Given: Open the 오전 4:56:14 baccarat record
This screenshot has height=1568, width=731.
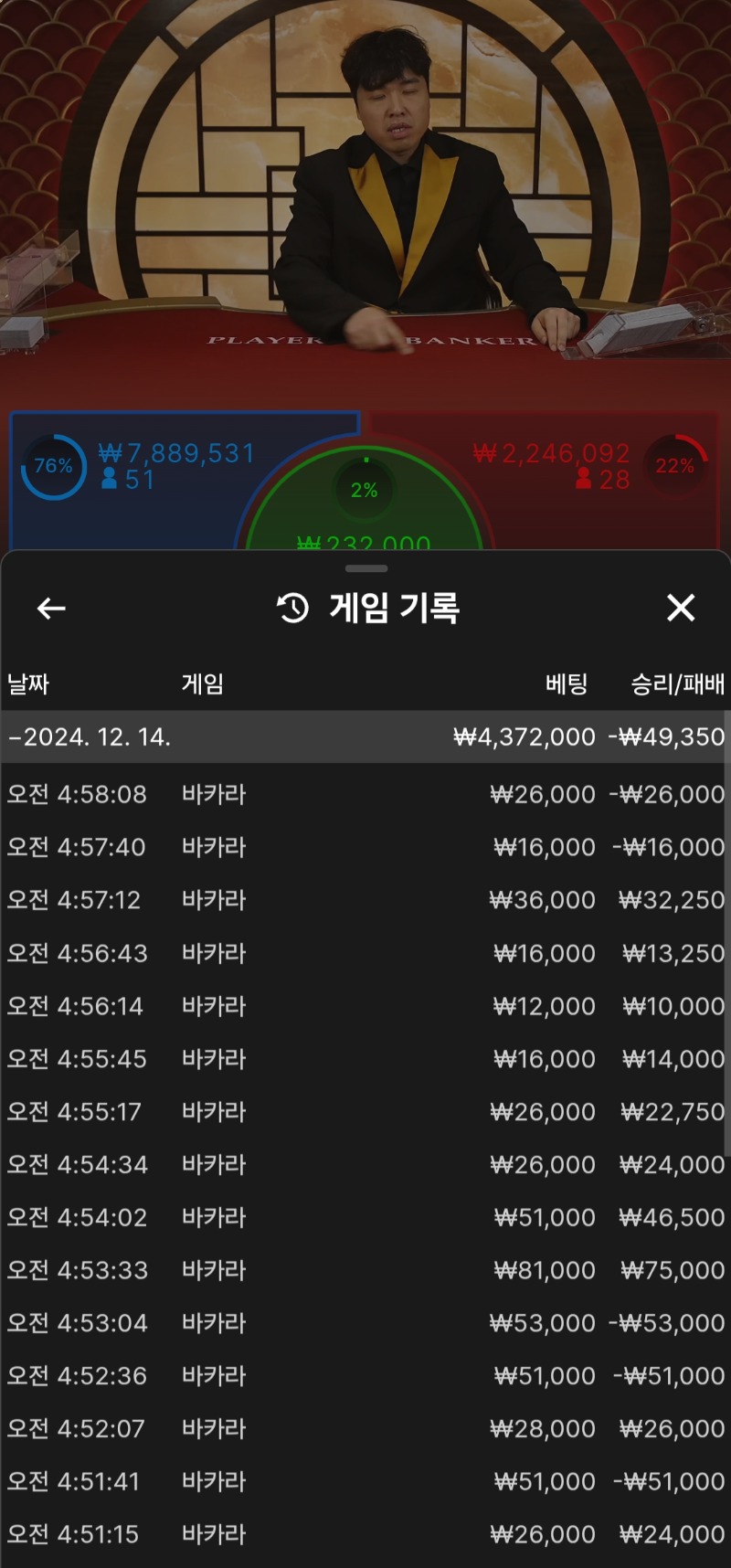Looking at the screenshot, I should click(x=365, y=1006).
